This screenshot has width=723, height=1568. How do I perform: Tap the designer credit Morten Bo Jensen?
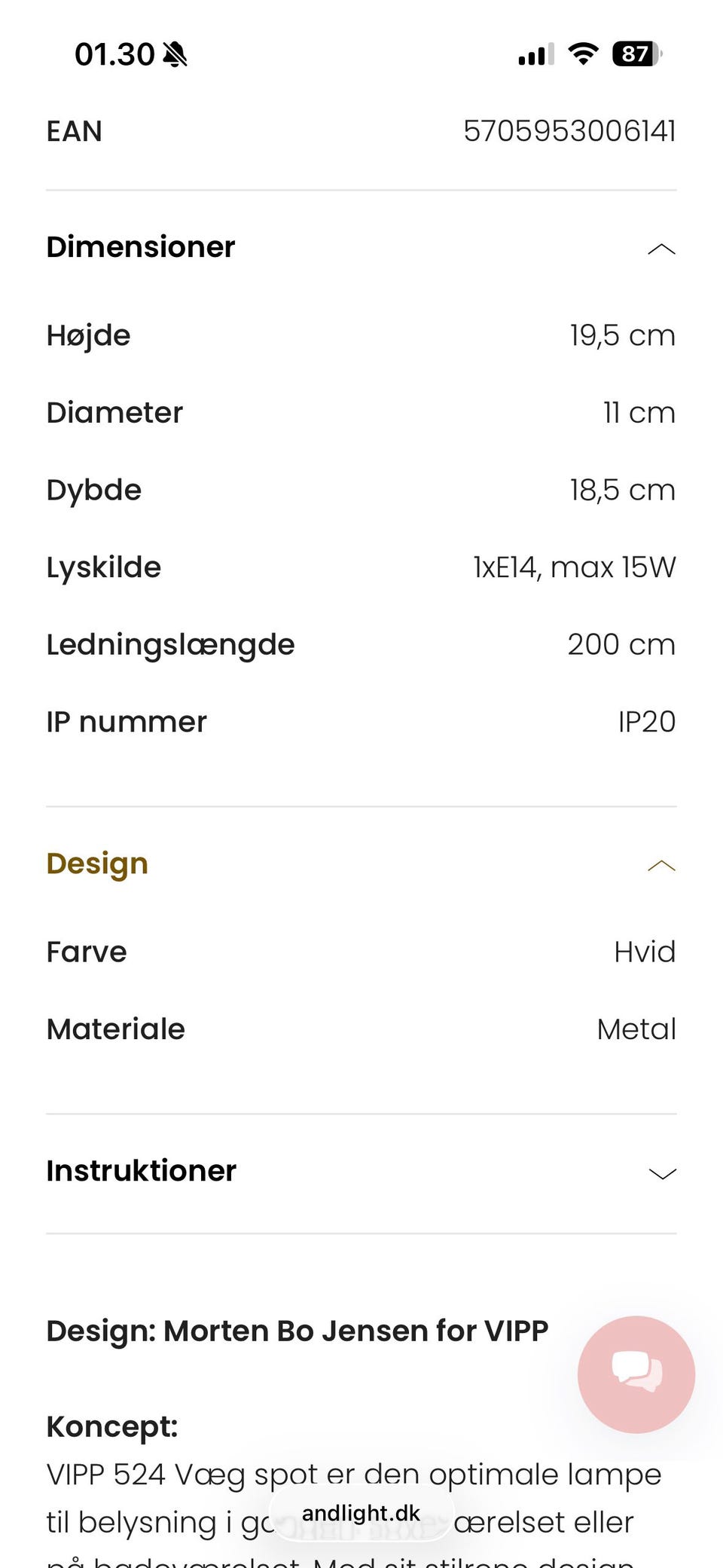coord(297,1331)
